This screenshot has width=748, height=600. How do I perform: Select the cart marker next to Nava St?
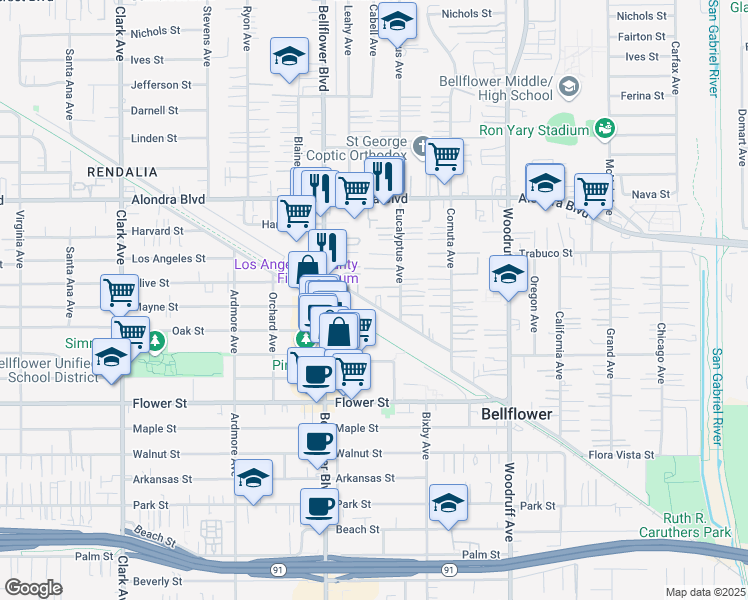pos(593,193)
